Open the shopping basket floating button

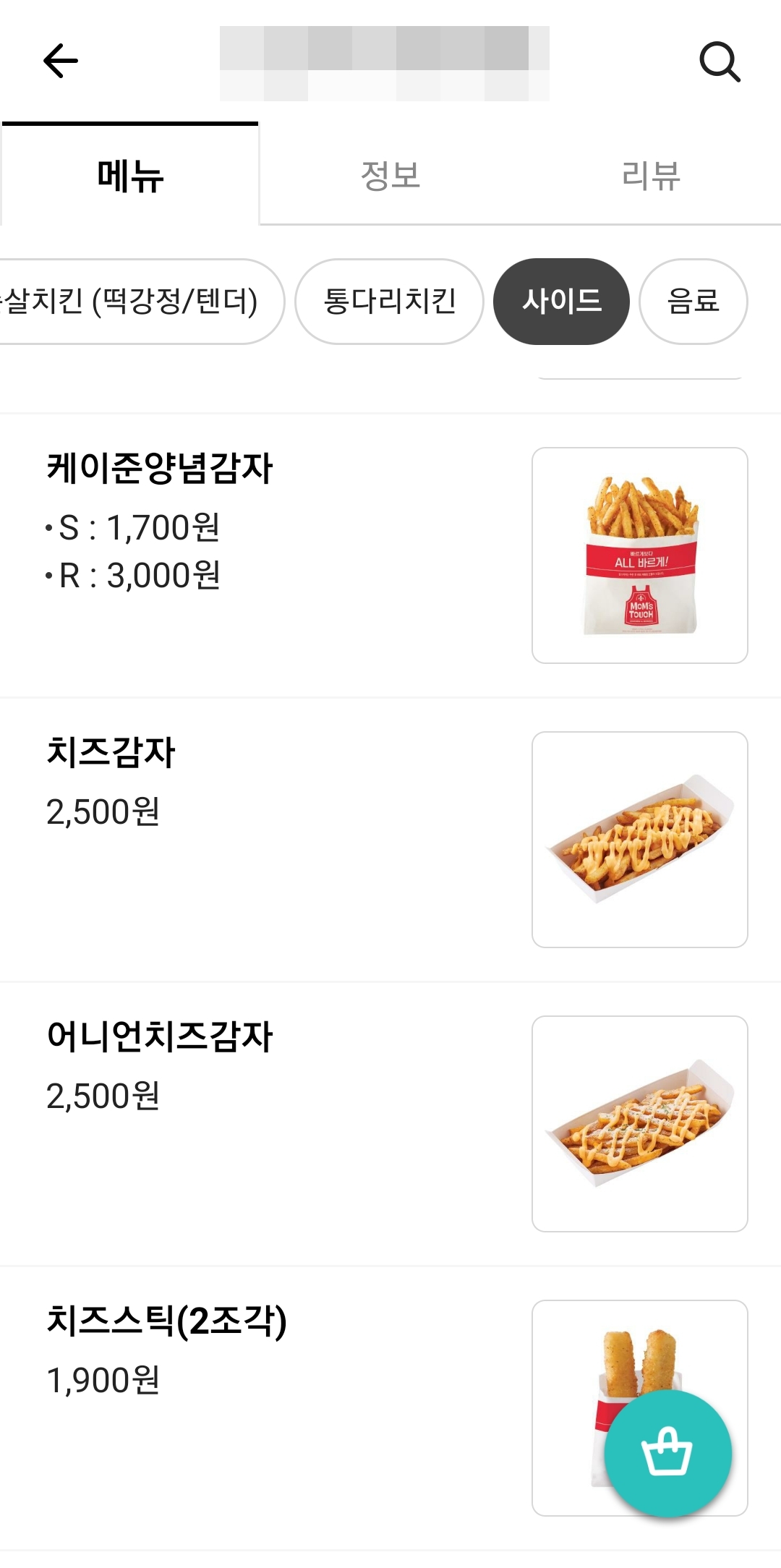[x=667, y=1453]
